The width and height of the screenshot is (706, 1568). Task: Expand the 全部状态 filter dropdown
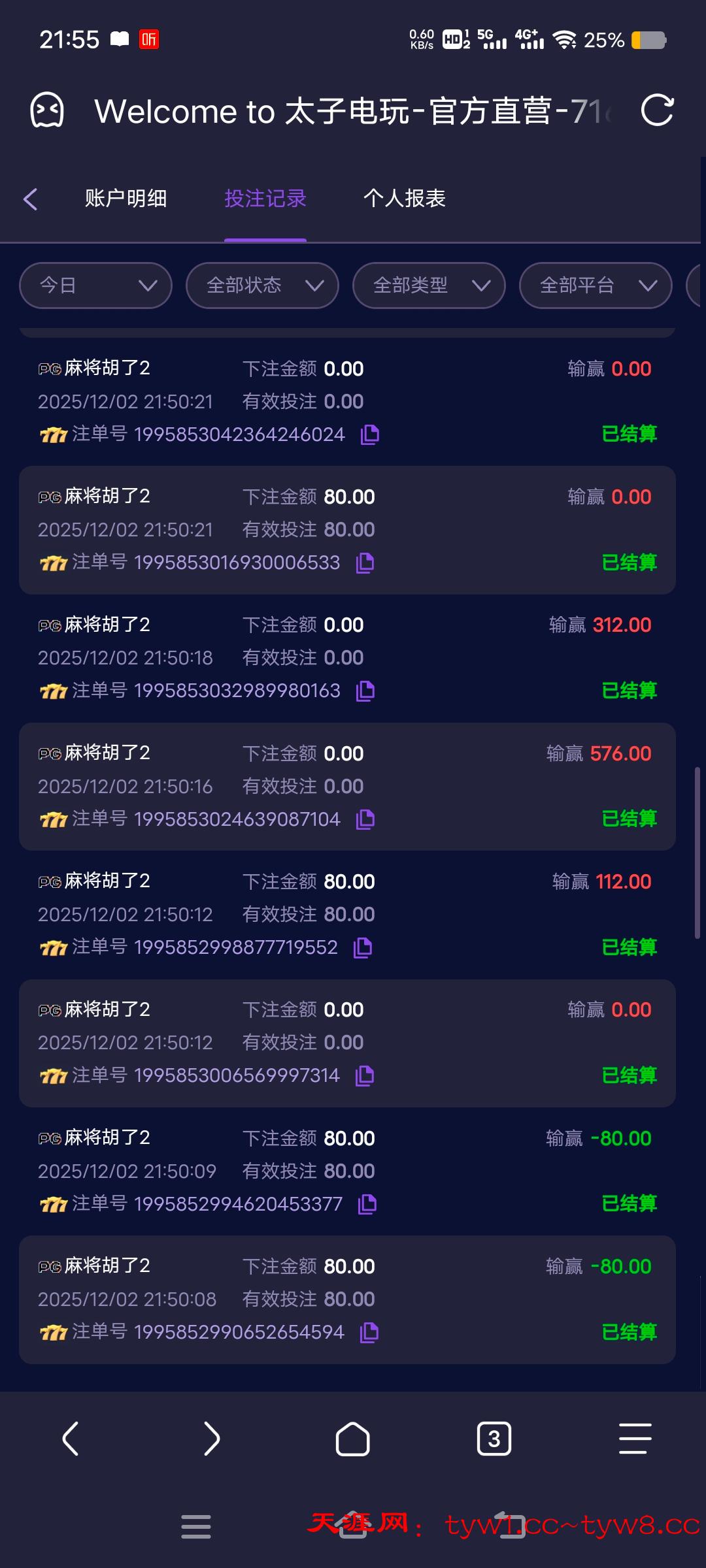(x=262, y=286)
